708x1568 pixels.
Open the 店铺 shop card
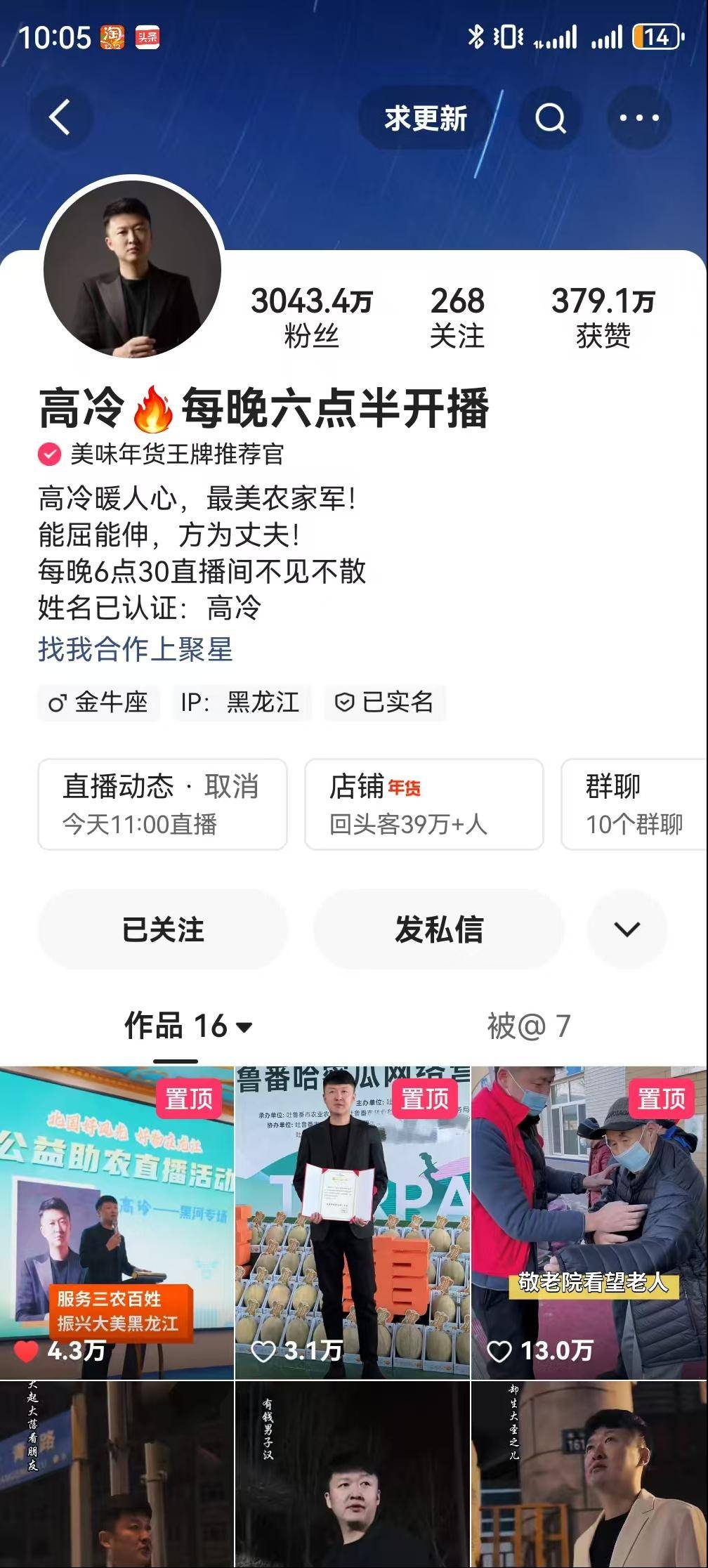coord(424,804)
